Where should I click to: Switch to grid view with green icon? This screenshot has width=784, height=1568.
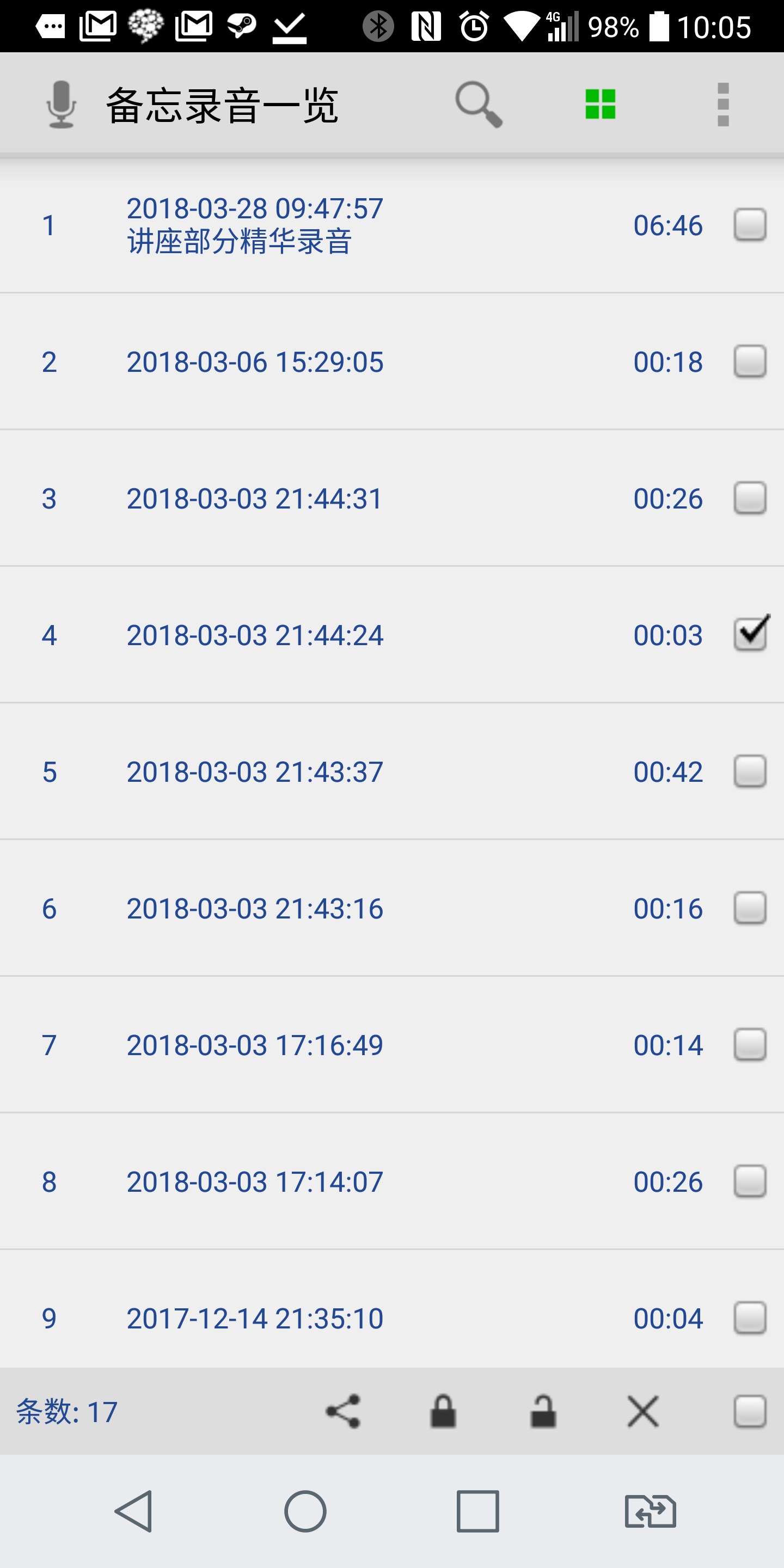click(600, 105)
